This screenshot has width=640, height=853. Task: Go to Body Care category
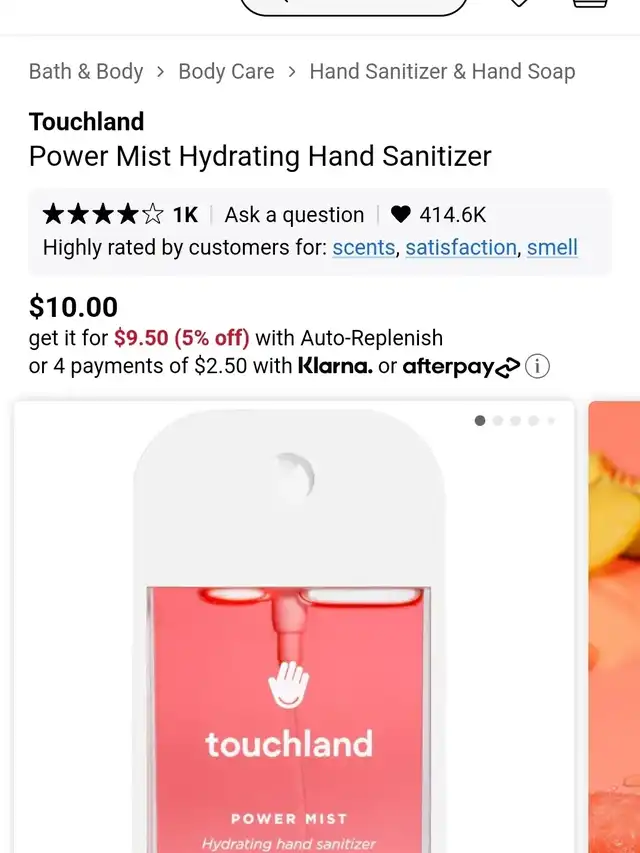tap(226, 72)
